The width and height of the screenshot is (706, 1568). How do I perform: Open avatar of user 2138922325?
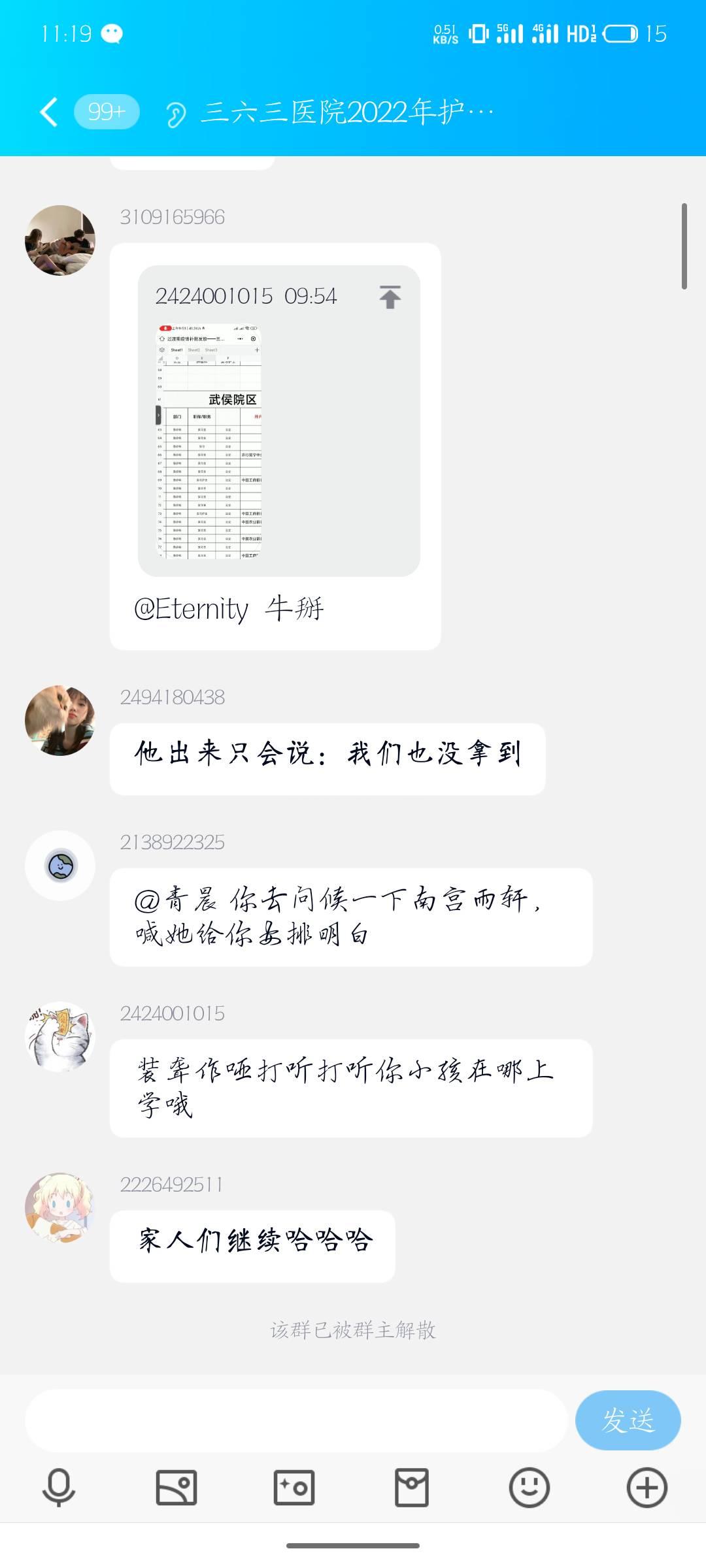(x=60, y=866)
